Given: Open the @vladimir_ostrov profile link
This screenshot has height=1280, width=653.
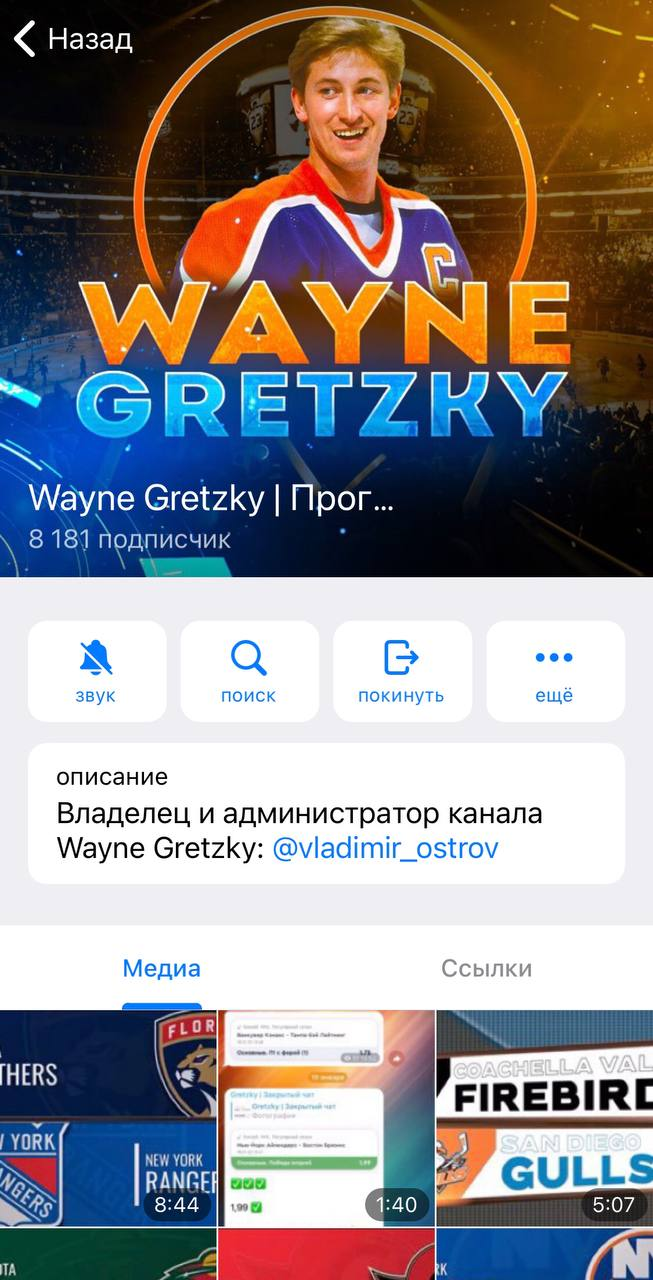Looking at the screenshot, I should [385, 849].
